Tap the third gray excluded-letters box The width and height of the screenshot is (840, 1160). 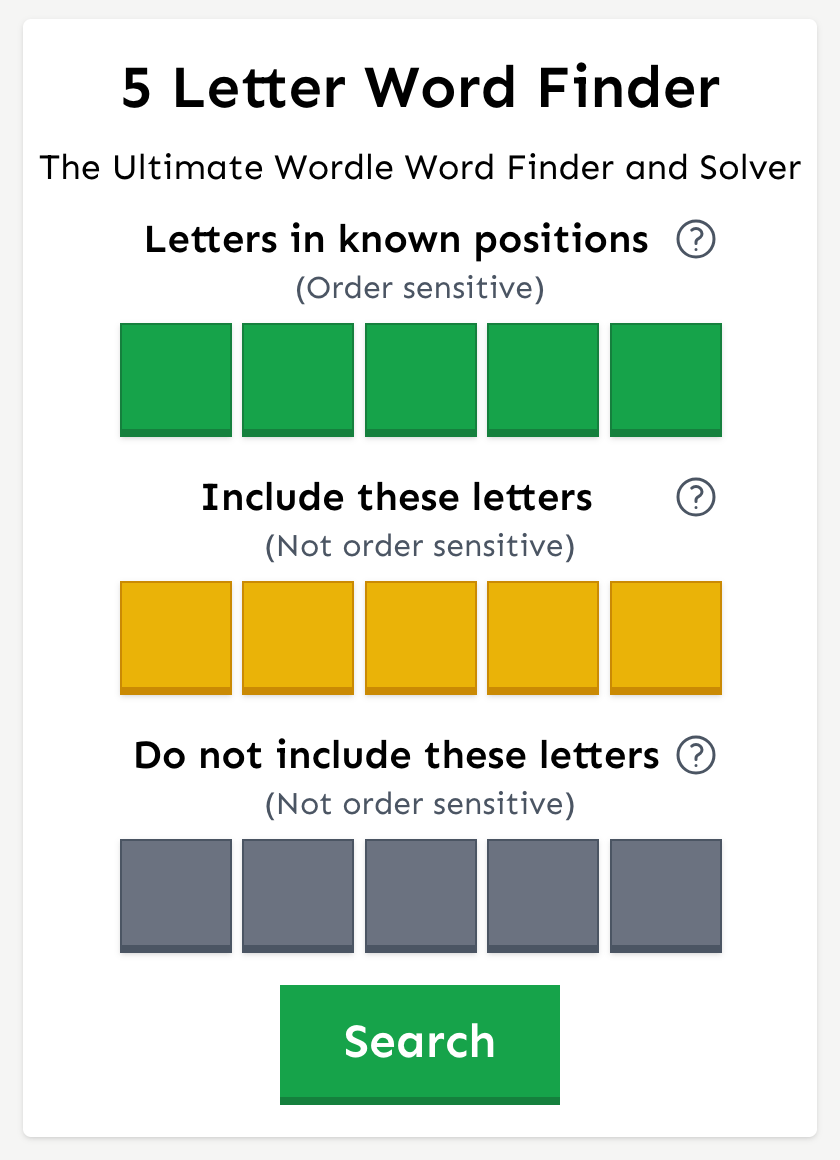click(420, 895)
